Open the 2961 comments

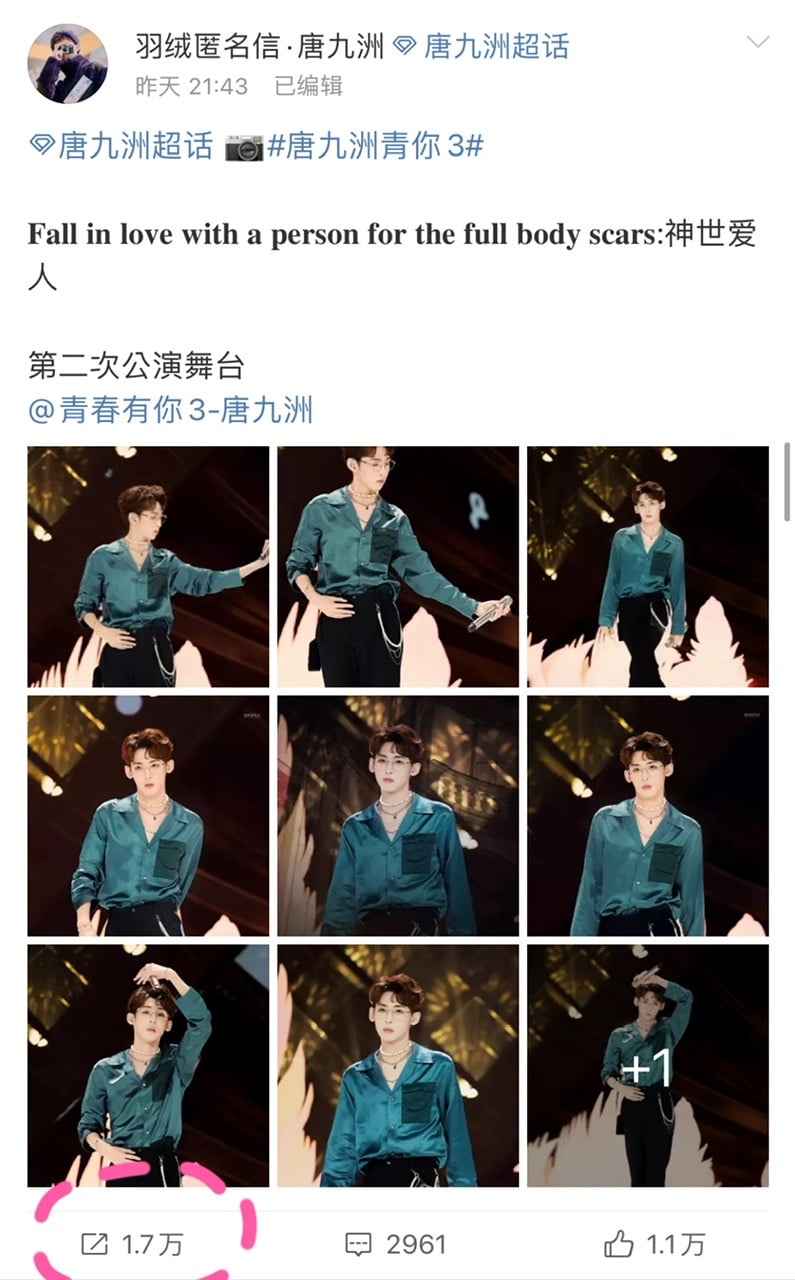pos(396,1244)
